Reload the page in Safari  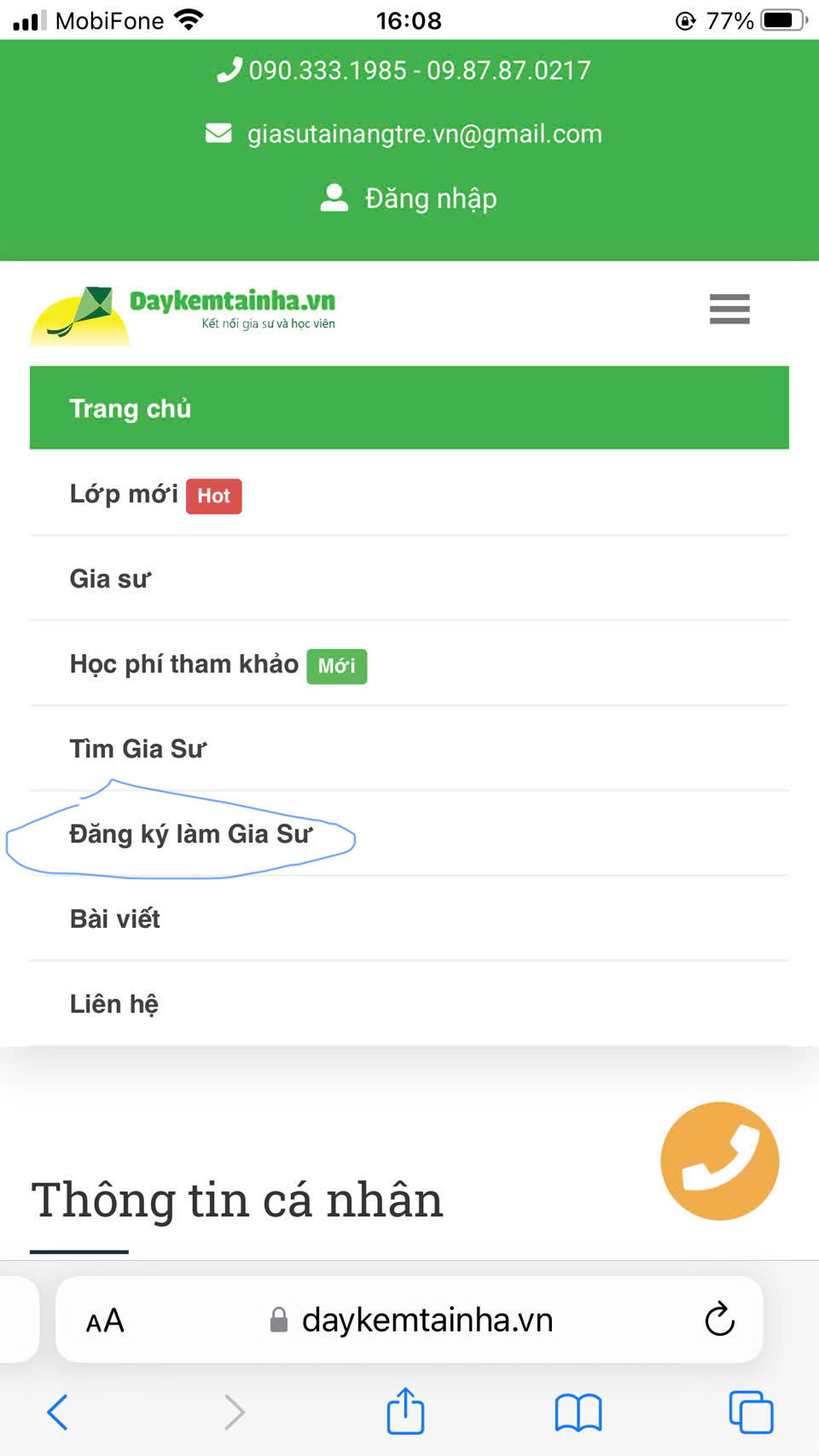(719, 1320)
